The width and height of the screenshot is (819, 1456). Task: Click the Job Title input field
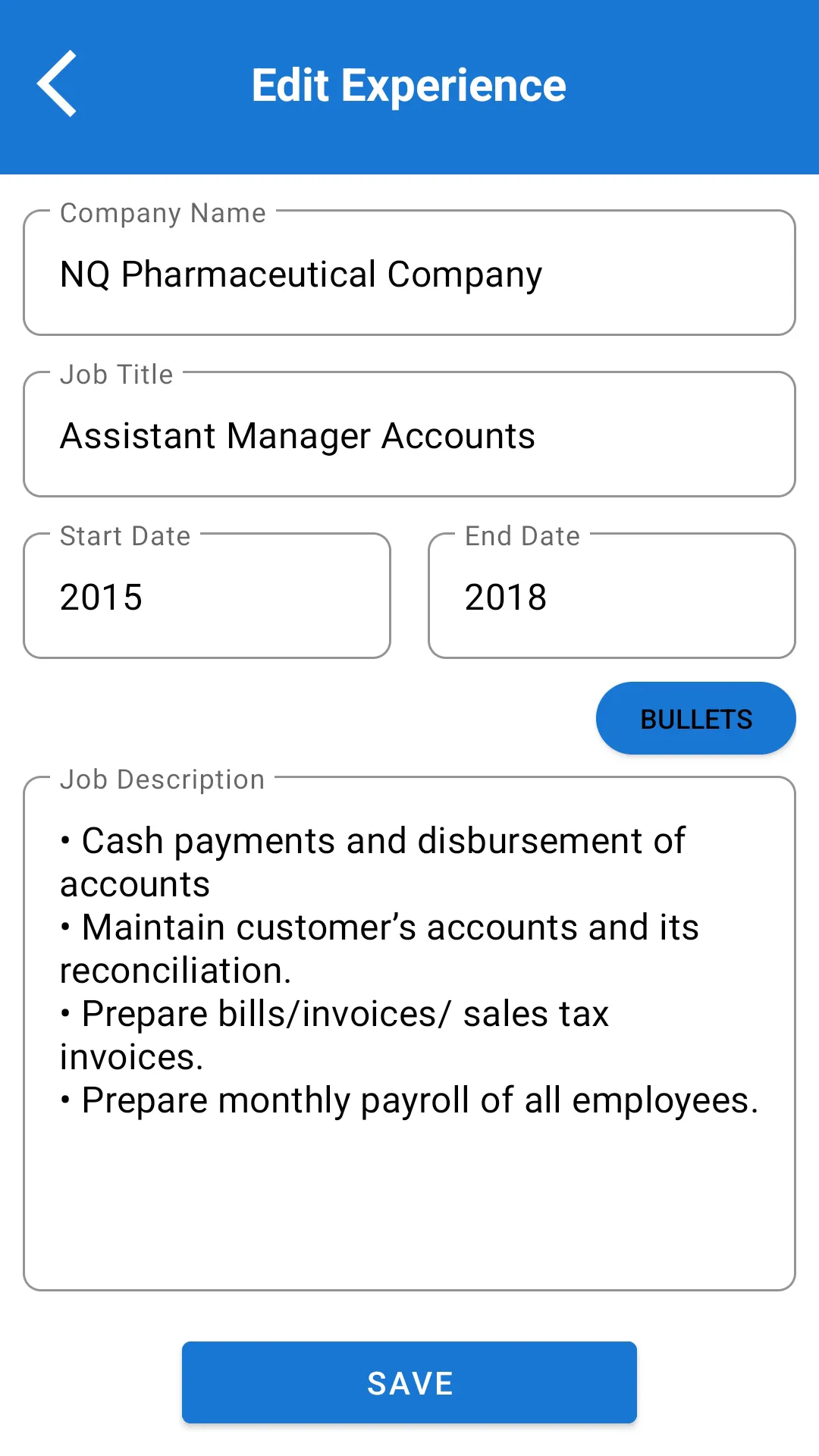point(409,435)
